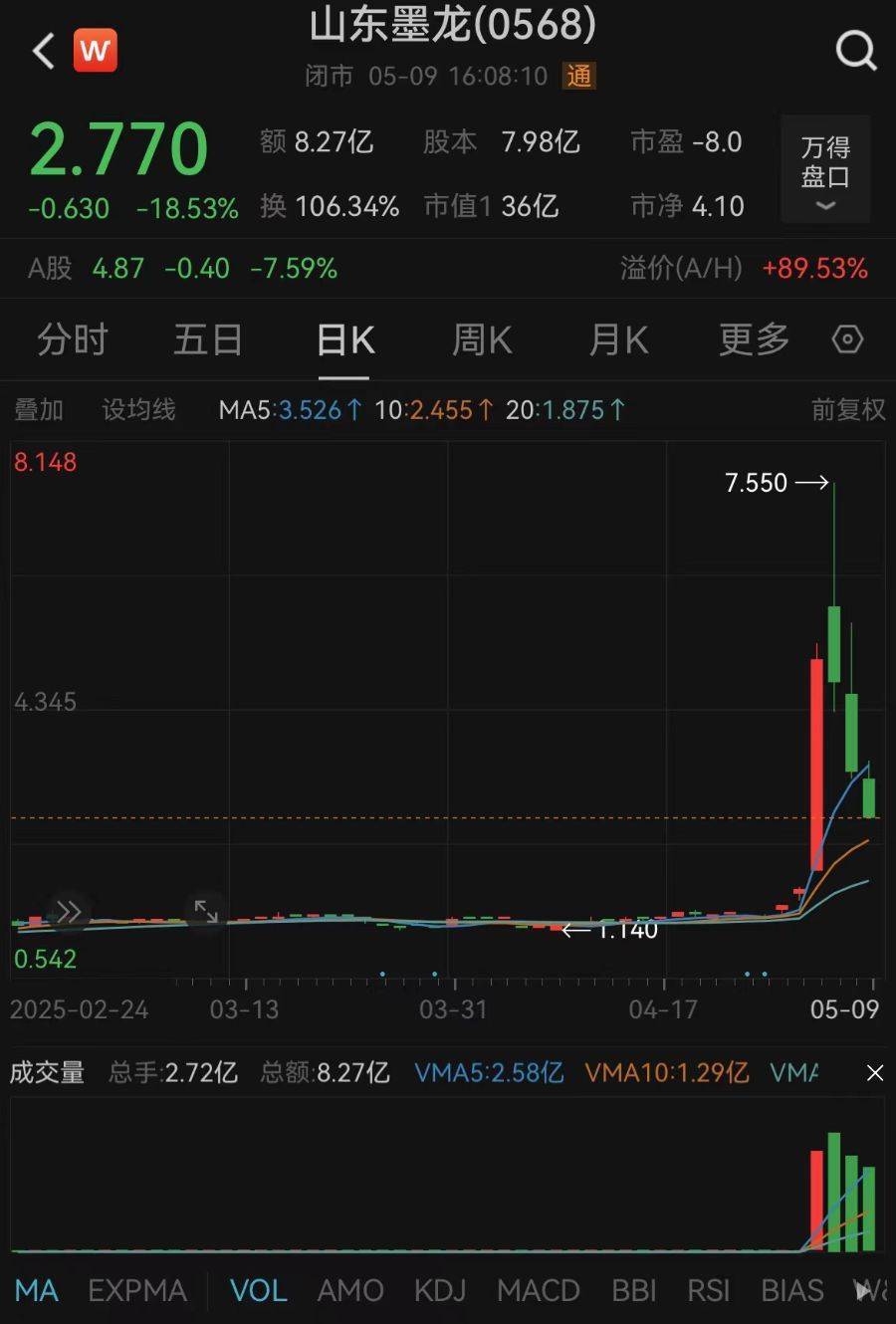The image size is (896, 1324).
Task: Open the 更多 chart period options
Action: tap(754, 340)
